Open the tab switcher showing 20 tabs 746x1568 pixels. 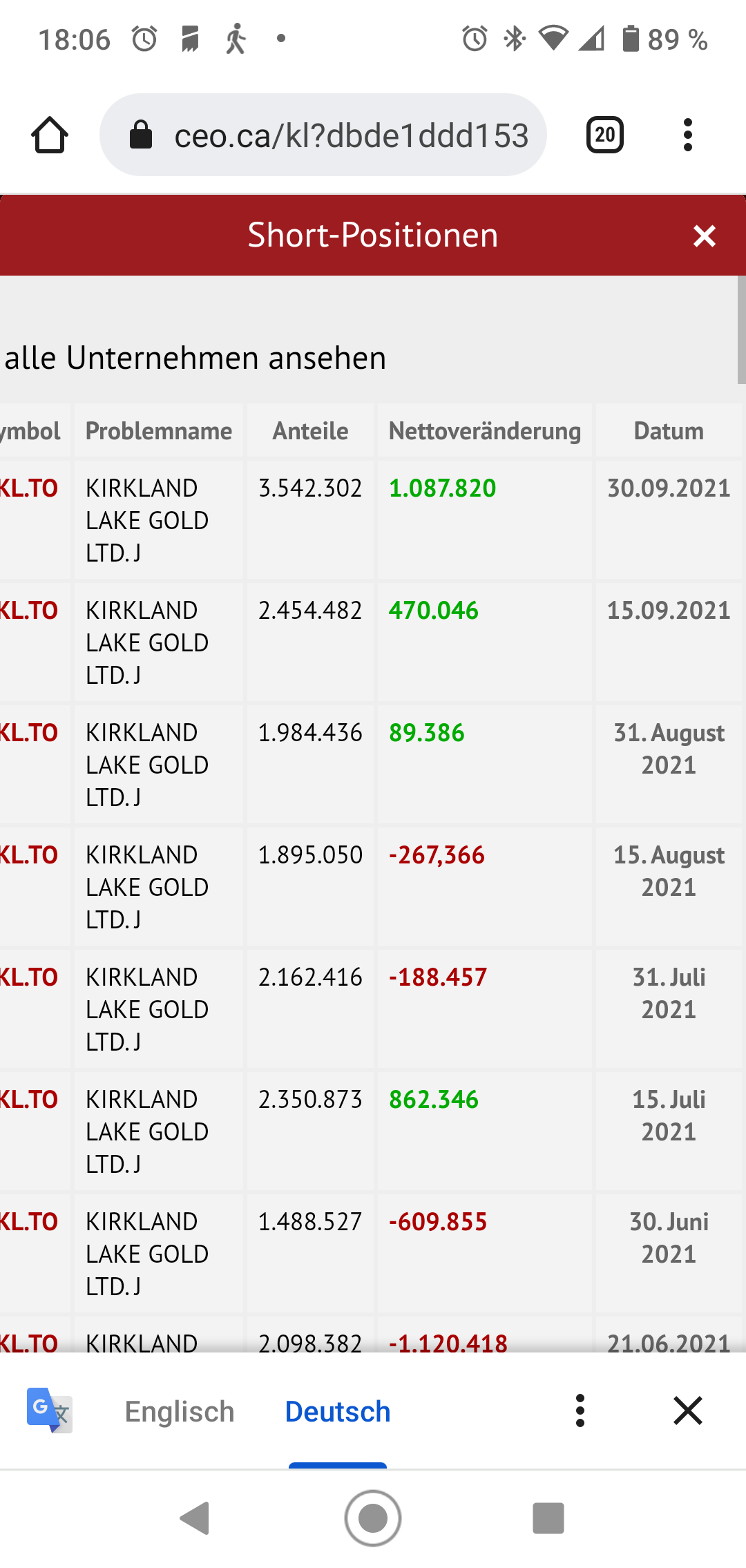pos(604,135)
